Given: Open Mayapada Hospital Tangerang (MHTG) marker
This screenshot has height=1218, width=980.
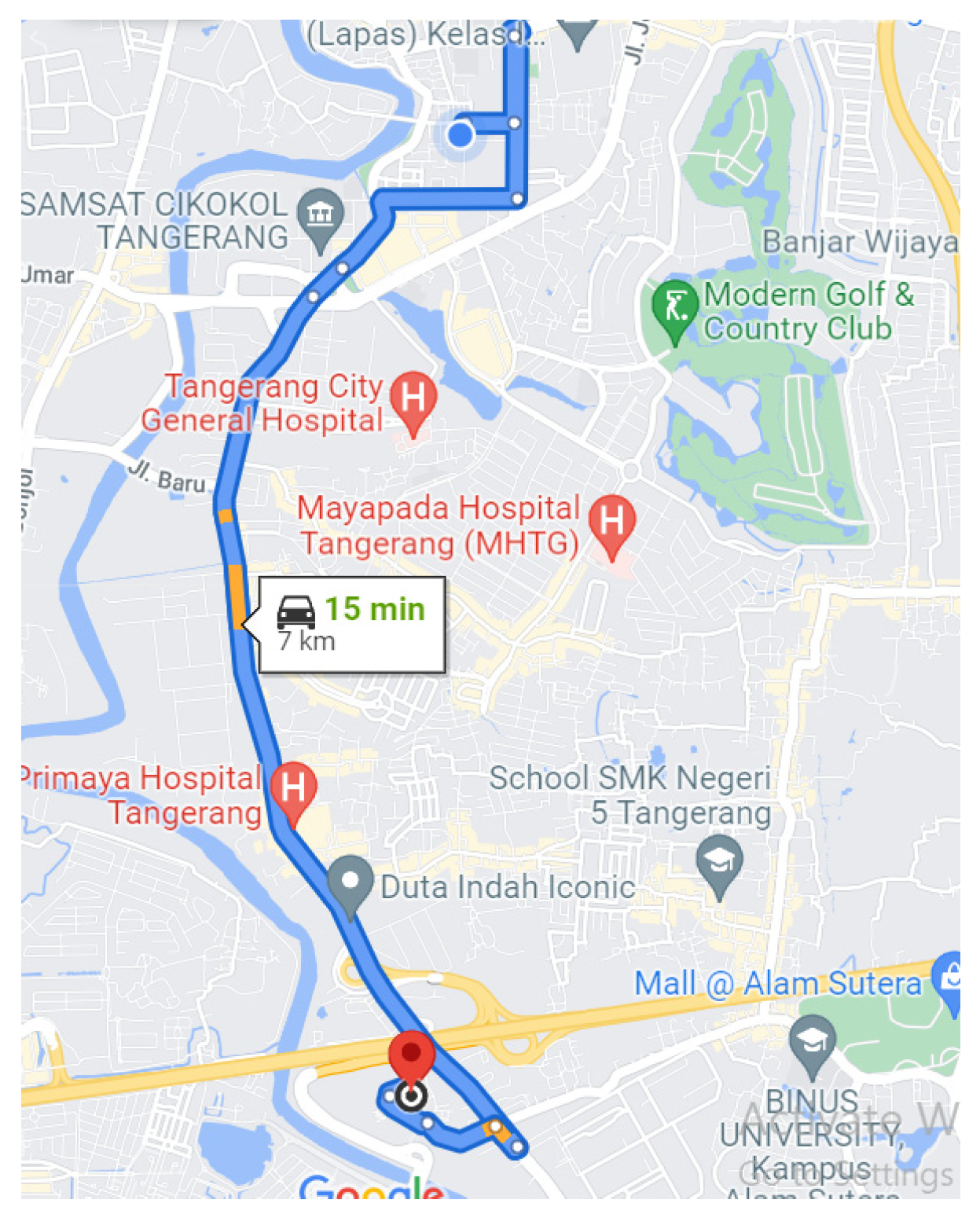Looking at the screenshot, I should (x=611, y=521).
